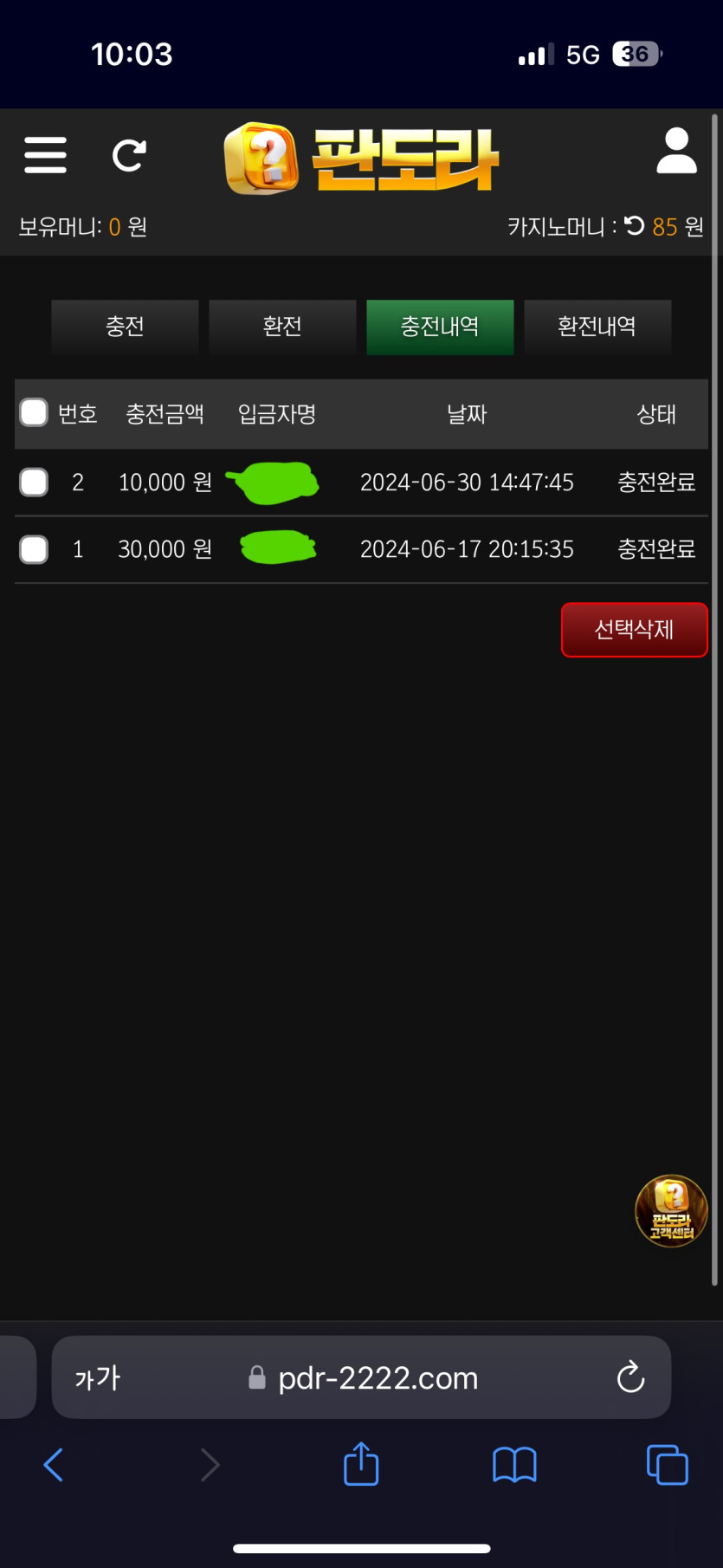
Task: Tap the refresh icon beside the menu
Action: (x=129, y=155)
